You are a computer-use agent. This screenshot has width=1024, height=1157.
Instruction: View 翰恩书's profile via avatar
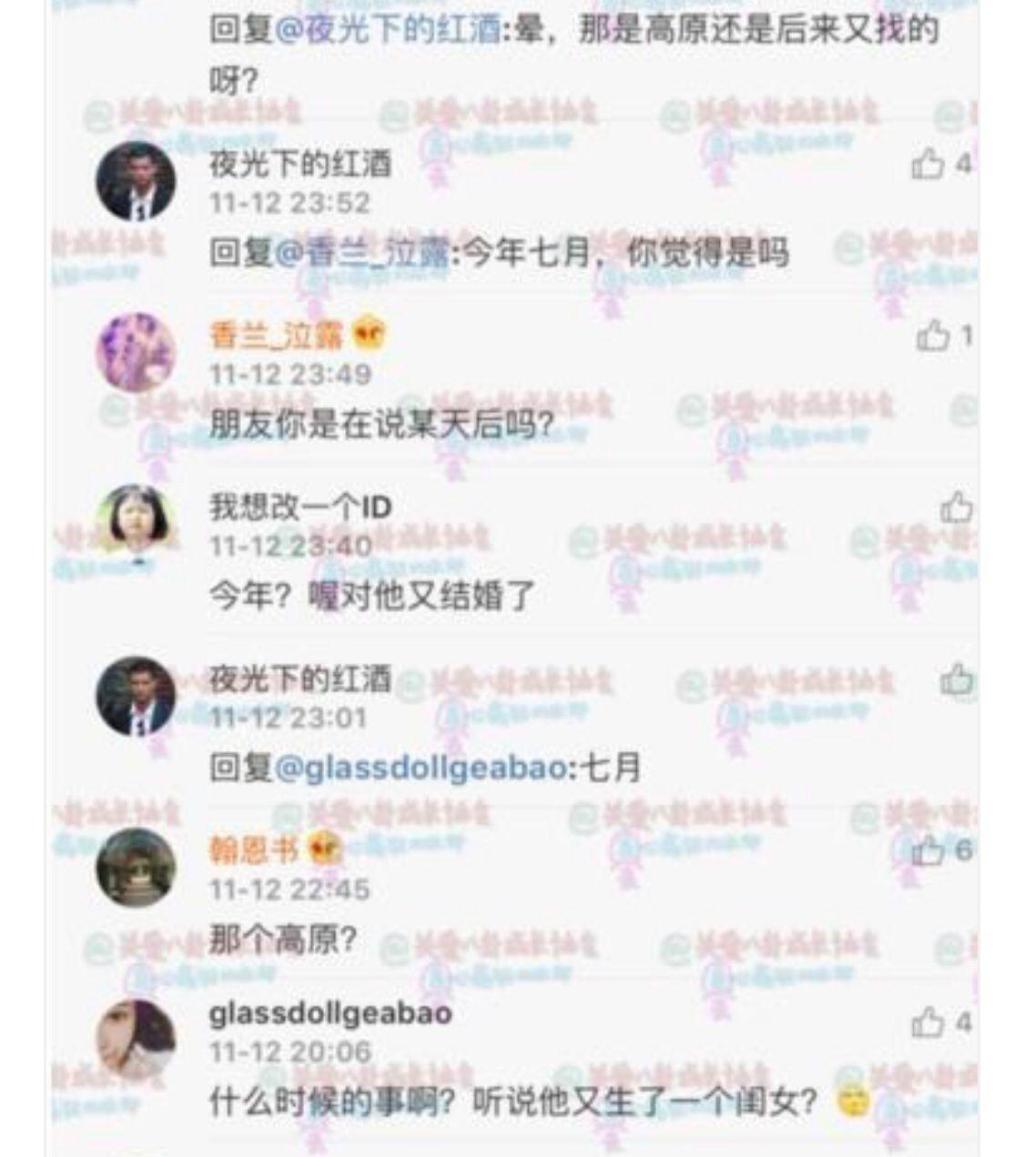[135, 866]
